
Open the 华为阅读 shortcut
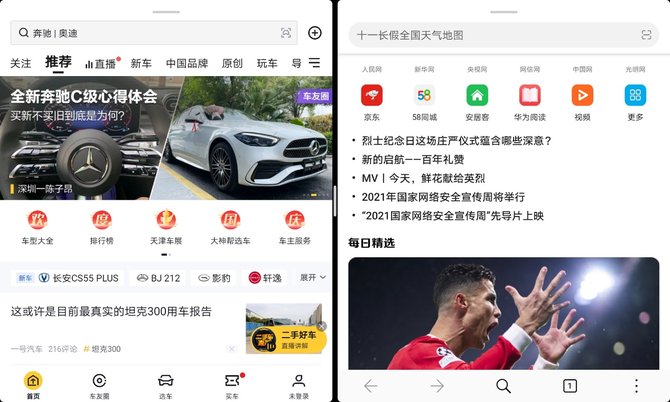[530, 101]
